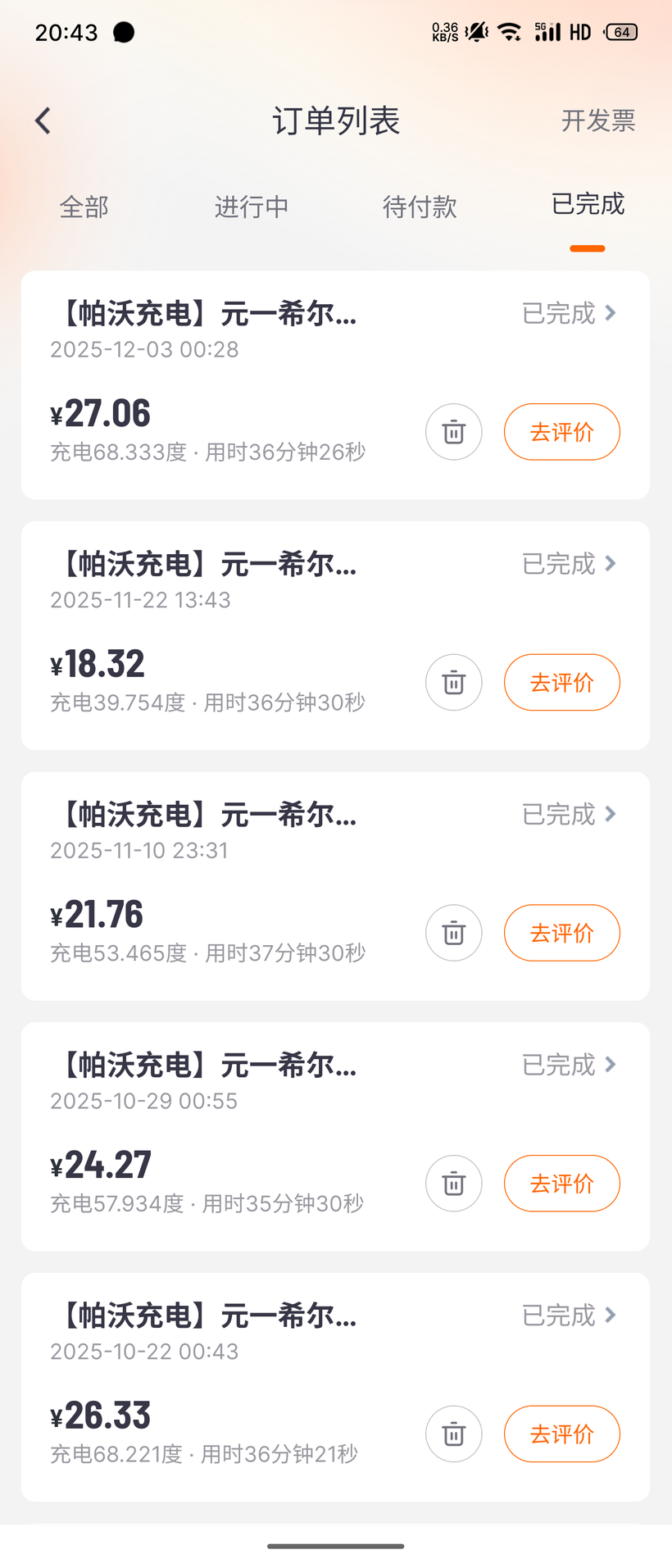Delete the ¥18.32 order
The width and height of the screenshot is (672, 1568).
(453, 682)
